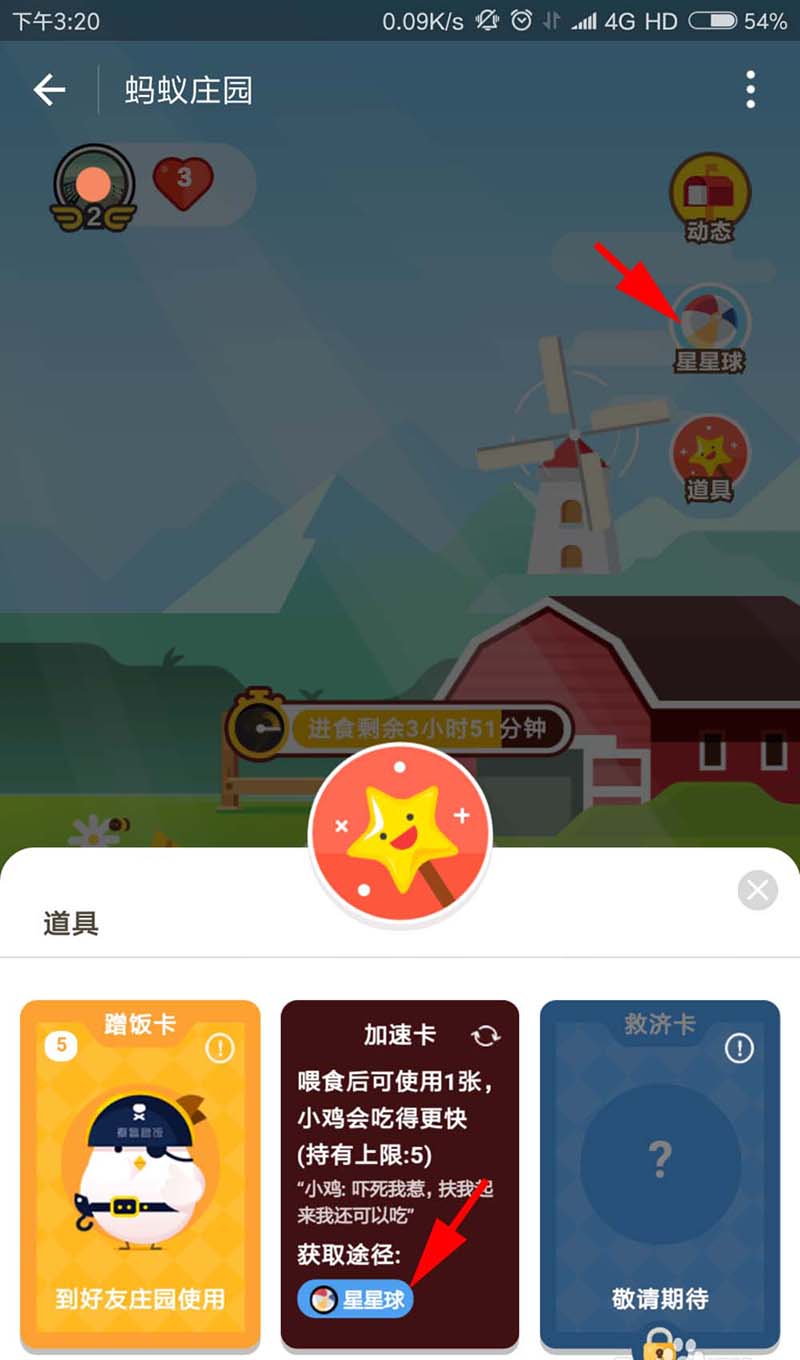Tap the red heart counter
The height and width of the screenshot is (1360, 800).
click(x=183, y=182)
